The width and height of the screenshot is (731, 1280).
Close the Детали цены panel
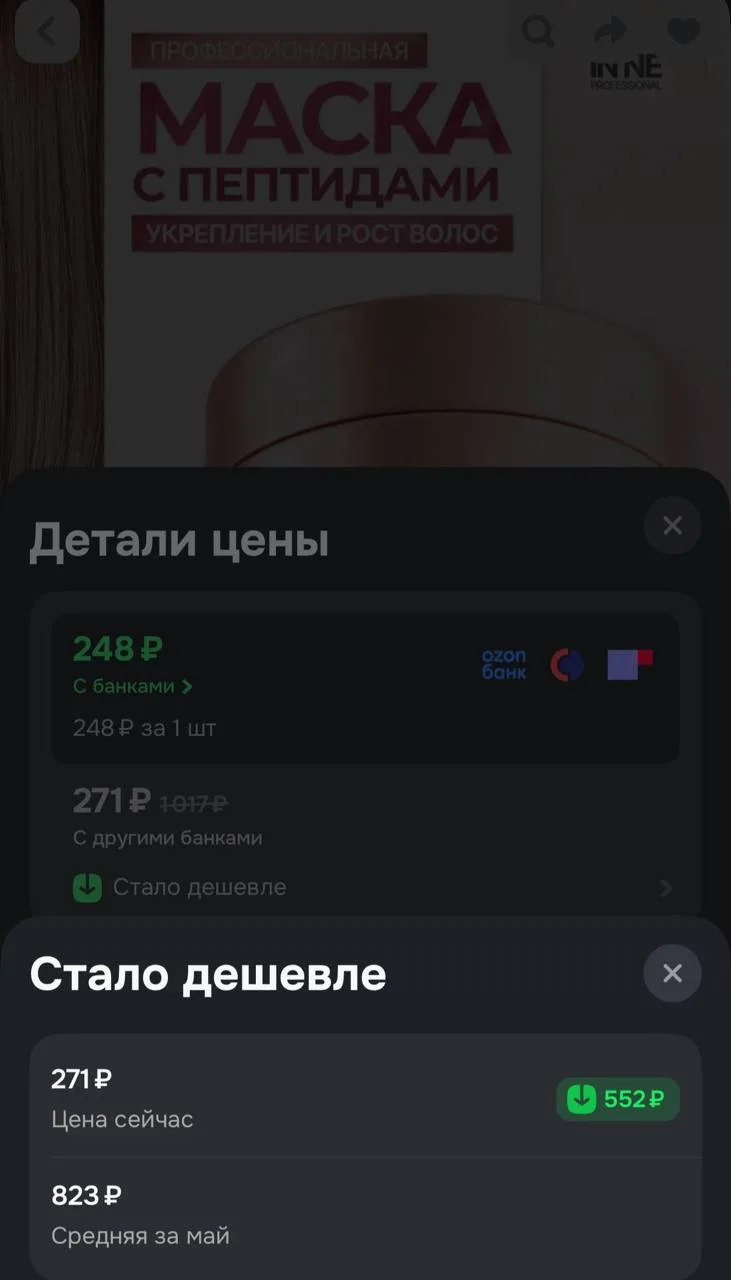672,525
